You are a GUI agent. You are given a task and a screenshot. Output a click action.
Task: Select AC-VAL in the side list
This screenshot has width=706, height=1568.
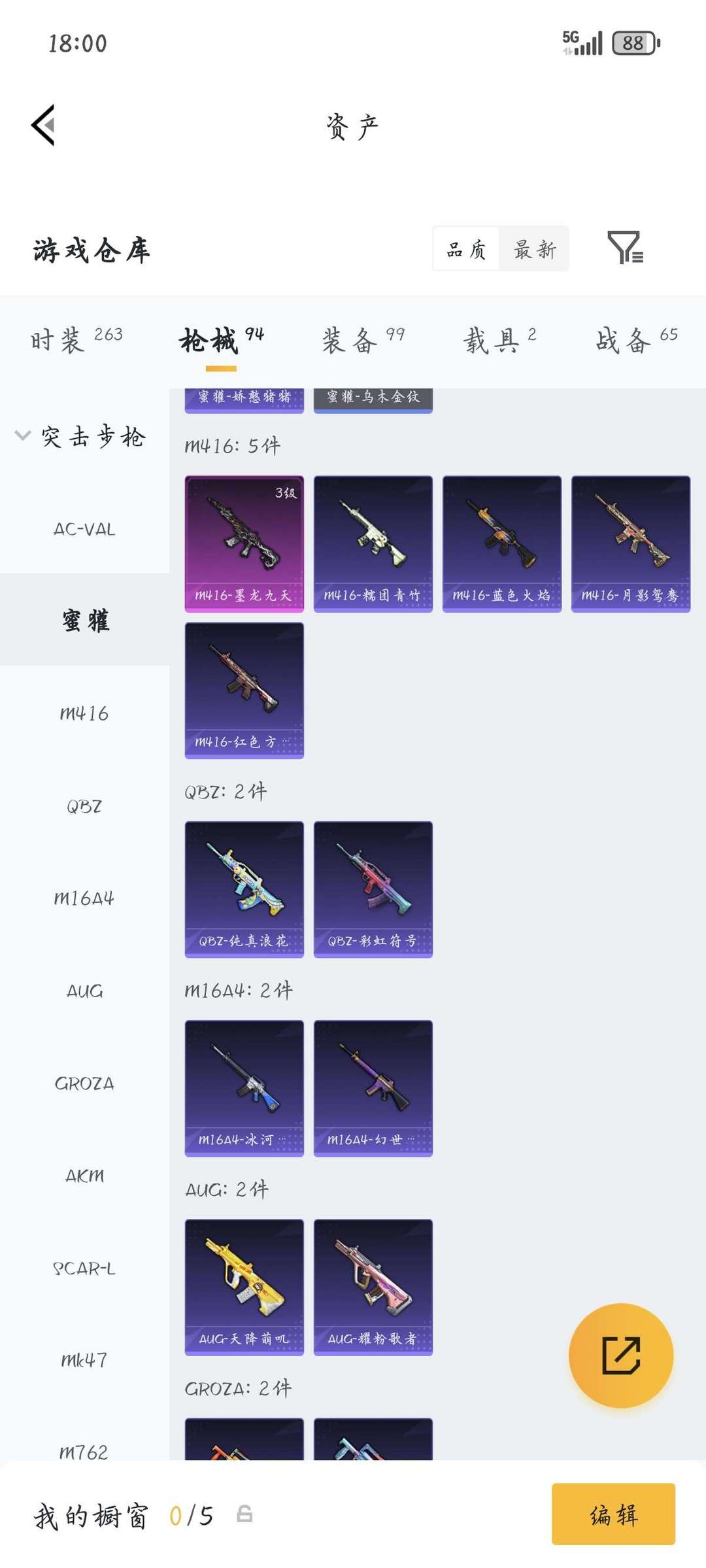pyautogui.click(x=84, y=529)
